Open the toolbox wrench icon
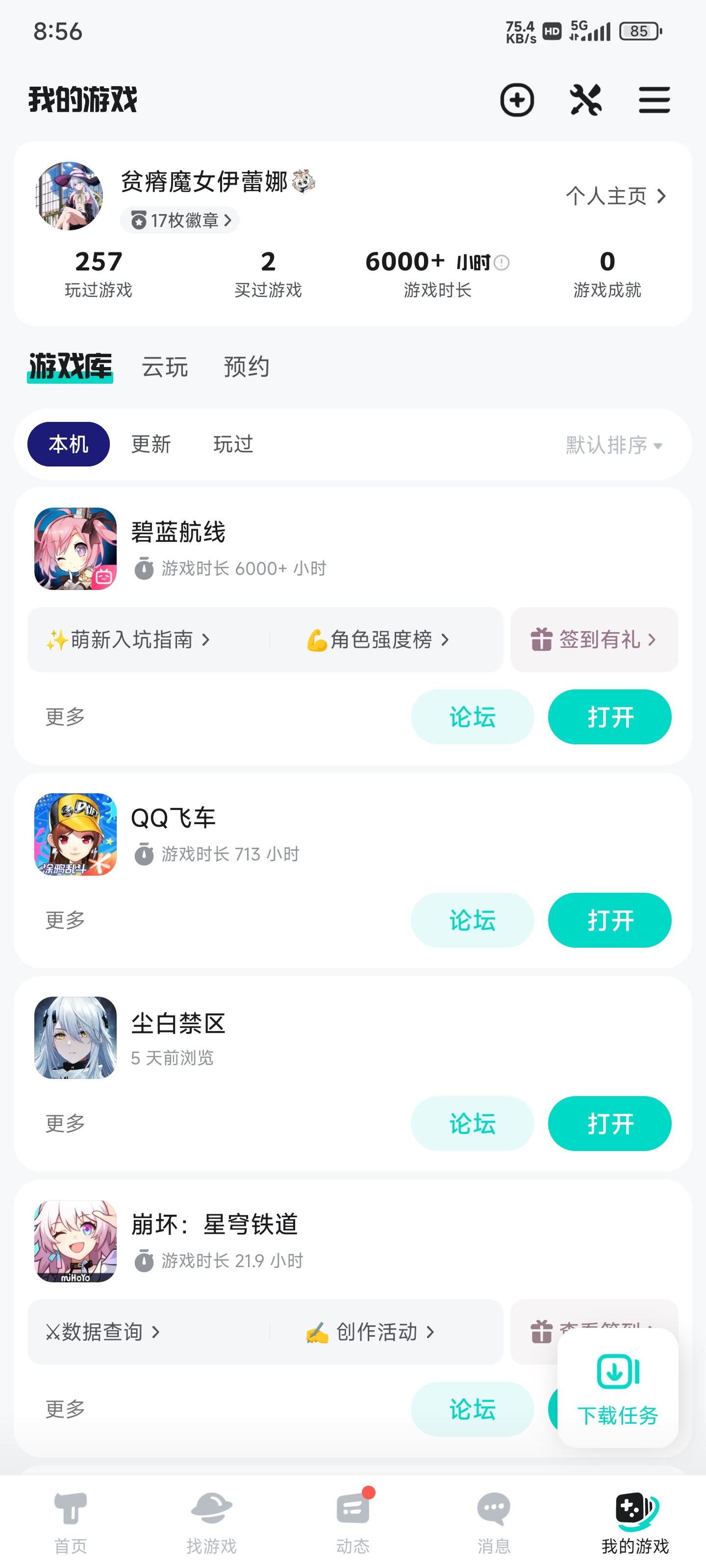 (x=585, y=100)
